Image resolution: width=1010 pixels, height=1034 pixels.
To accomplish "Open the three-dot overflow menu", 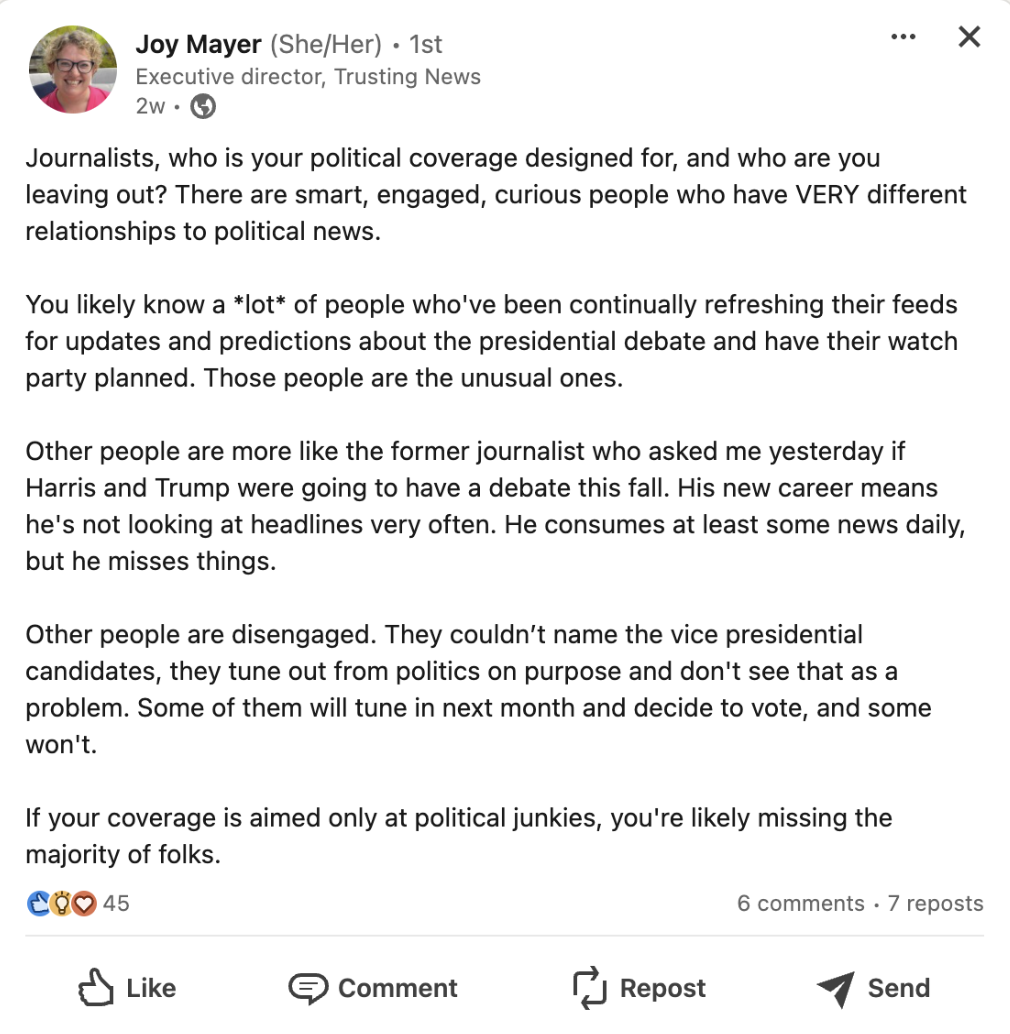I will [902, 38].
